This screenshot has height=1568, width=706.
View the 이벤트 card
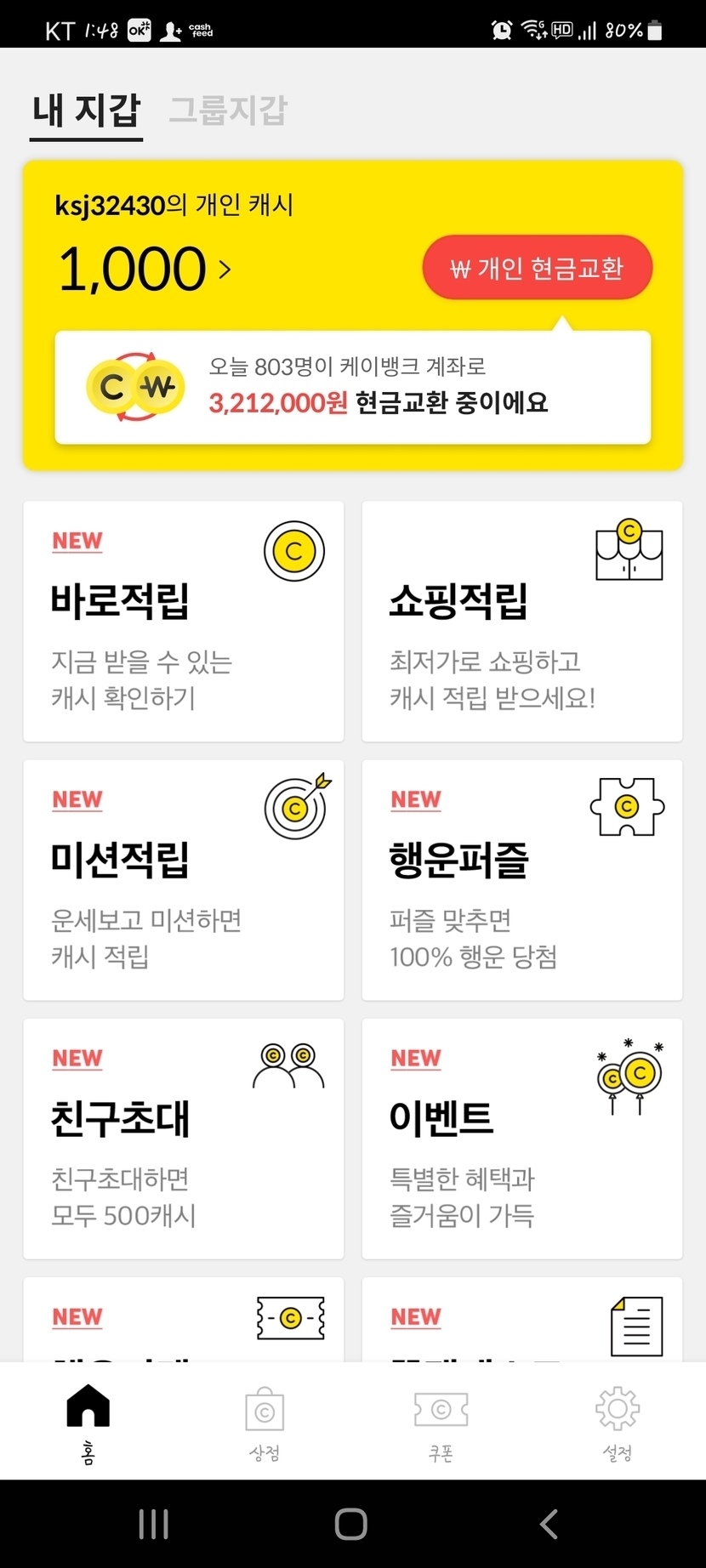point(521,1138)
